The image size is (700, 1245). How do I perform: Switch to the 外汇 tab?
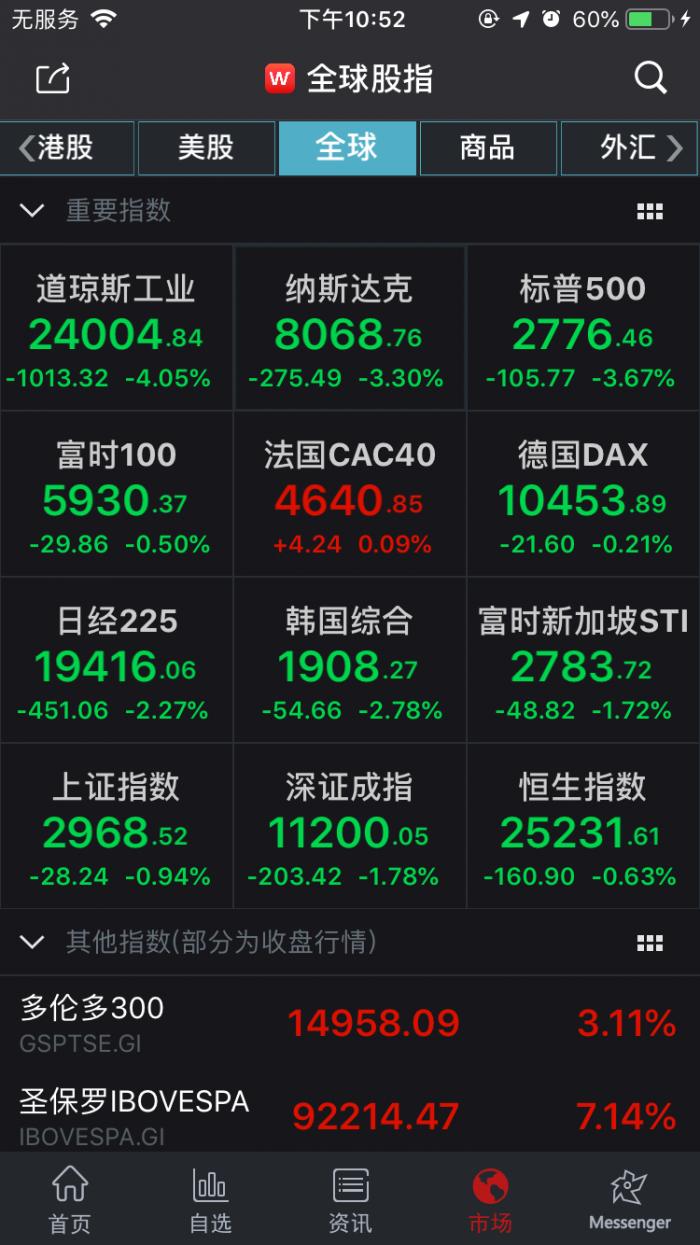click(x=629, y=148)
